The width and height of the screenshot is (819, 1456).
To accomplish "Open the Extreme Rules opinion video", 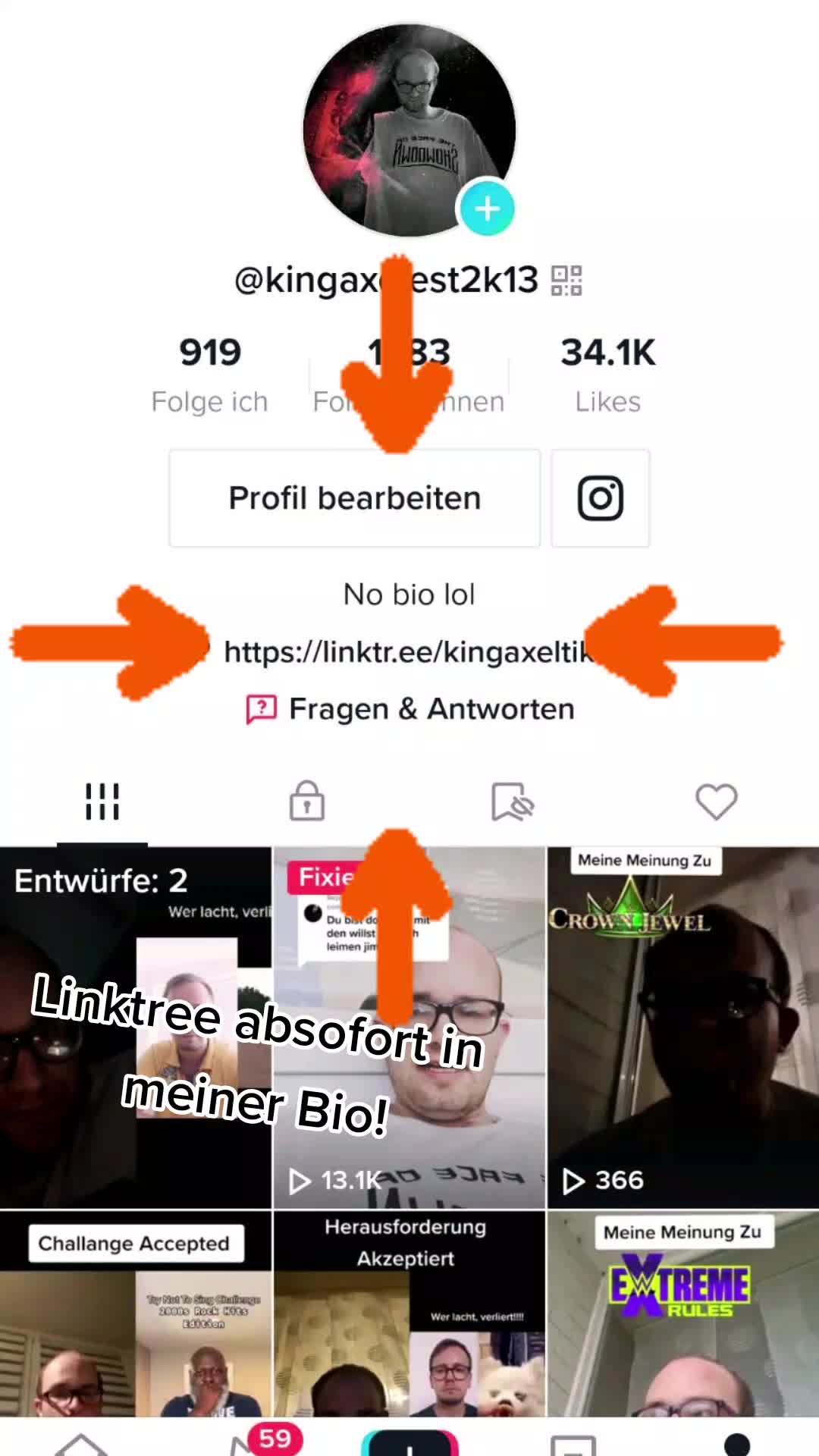I will (x=683, y=1313).
